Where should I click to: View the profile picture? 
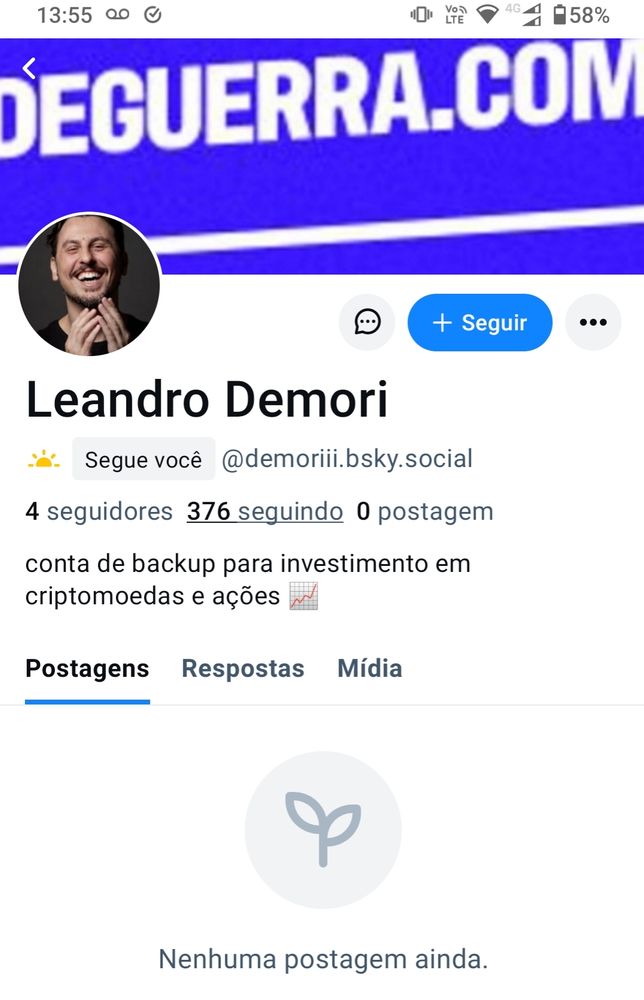coord(89,285)
